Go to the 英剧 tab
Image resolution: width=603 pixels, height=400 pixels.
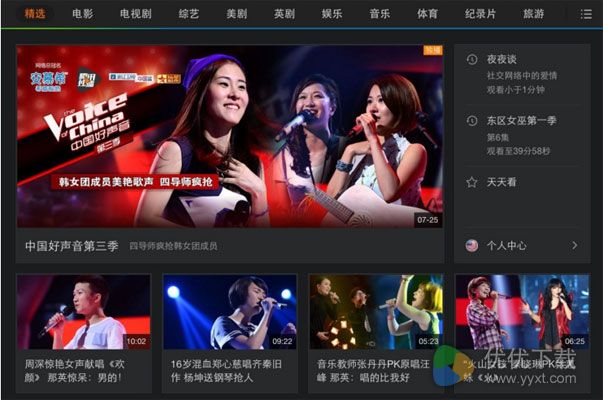click(x=284, y=14)
